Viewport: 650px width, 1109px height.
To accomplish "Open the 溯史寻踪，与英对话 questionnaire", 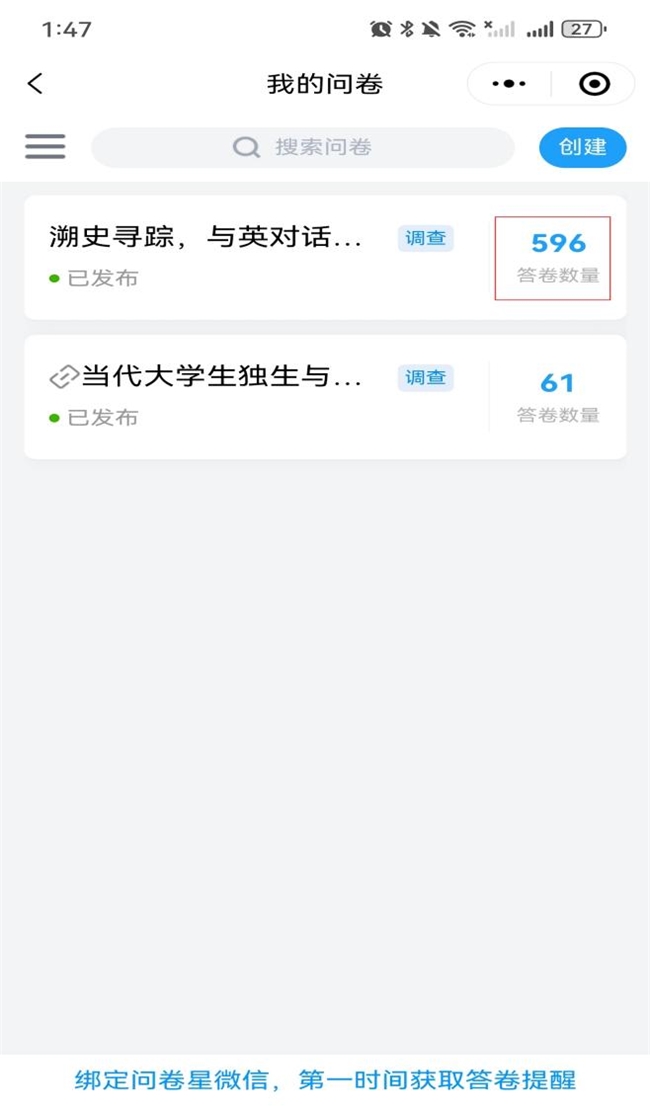I will click(x=205, y=238).
